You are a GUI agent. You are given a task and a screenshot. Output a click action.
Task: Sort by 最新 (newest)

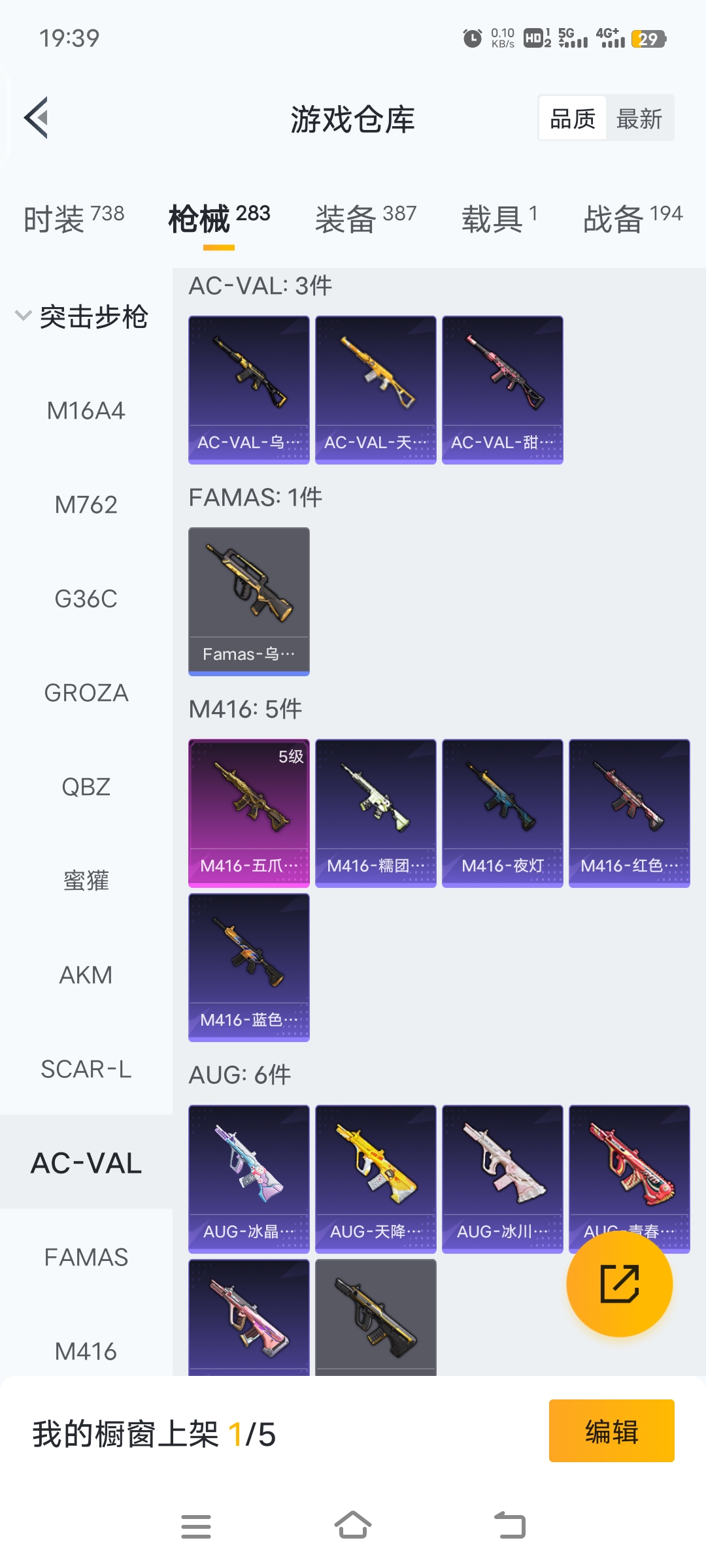click(639, 119)
